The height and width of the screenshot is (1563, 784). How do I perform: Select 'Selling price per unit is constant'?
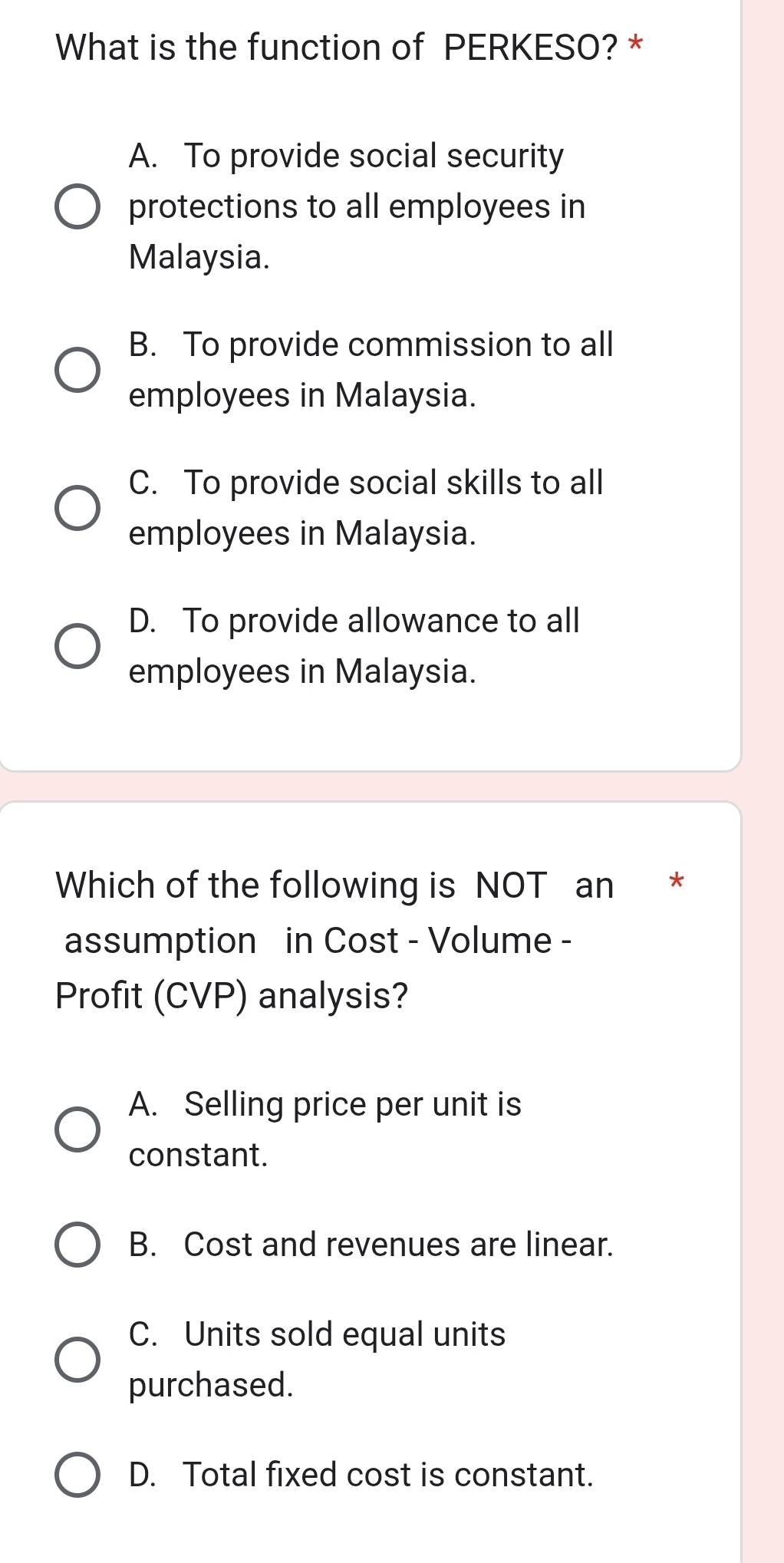click(77, 1129)
